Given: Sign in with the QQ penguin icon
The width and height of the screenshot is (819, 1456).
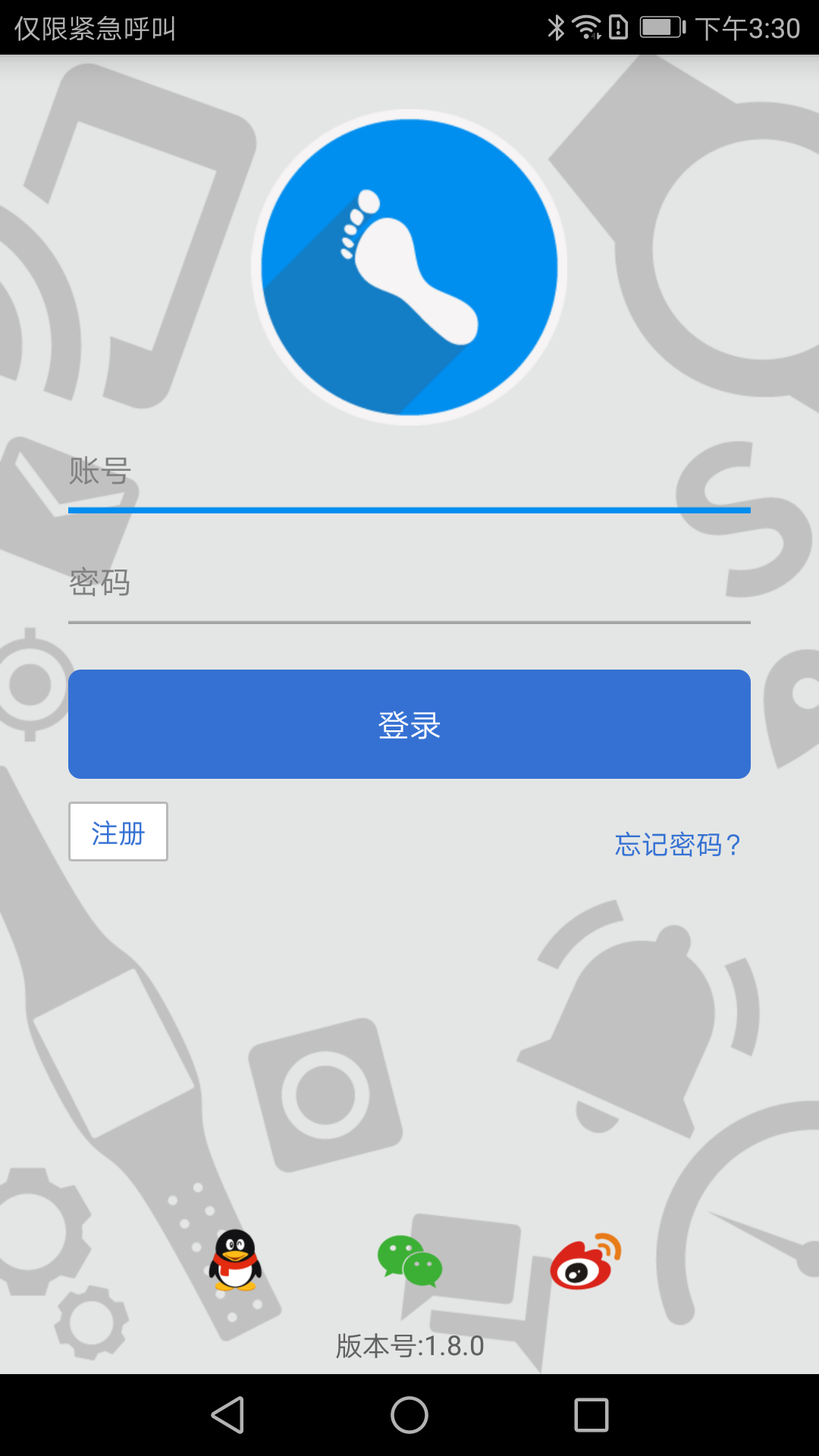Looking at the screenshot, I should tap(235, 1260).
